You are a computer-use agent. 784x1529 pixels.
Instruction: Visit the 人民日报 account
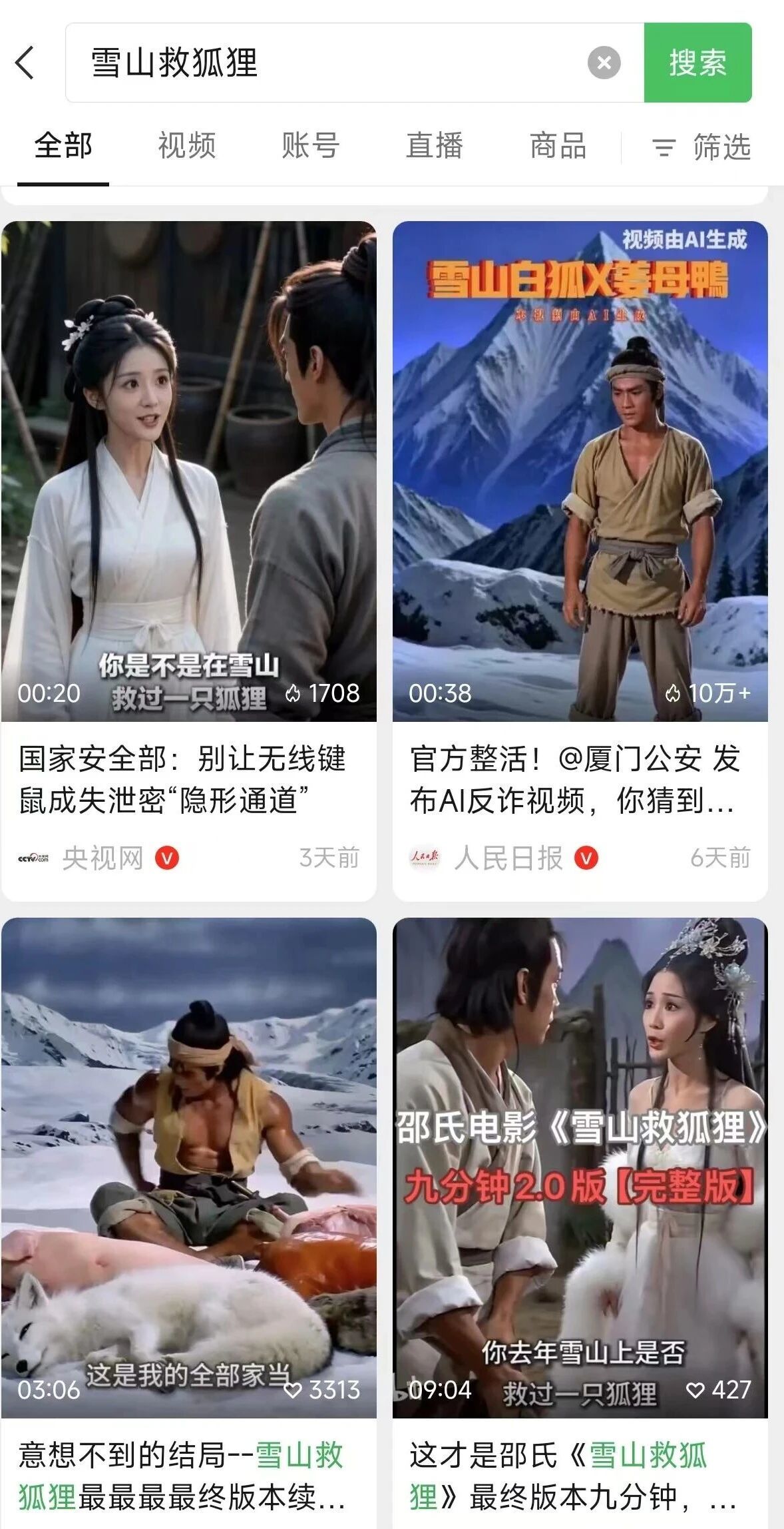click(508, 858)
